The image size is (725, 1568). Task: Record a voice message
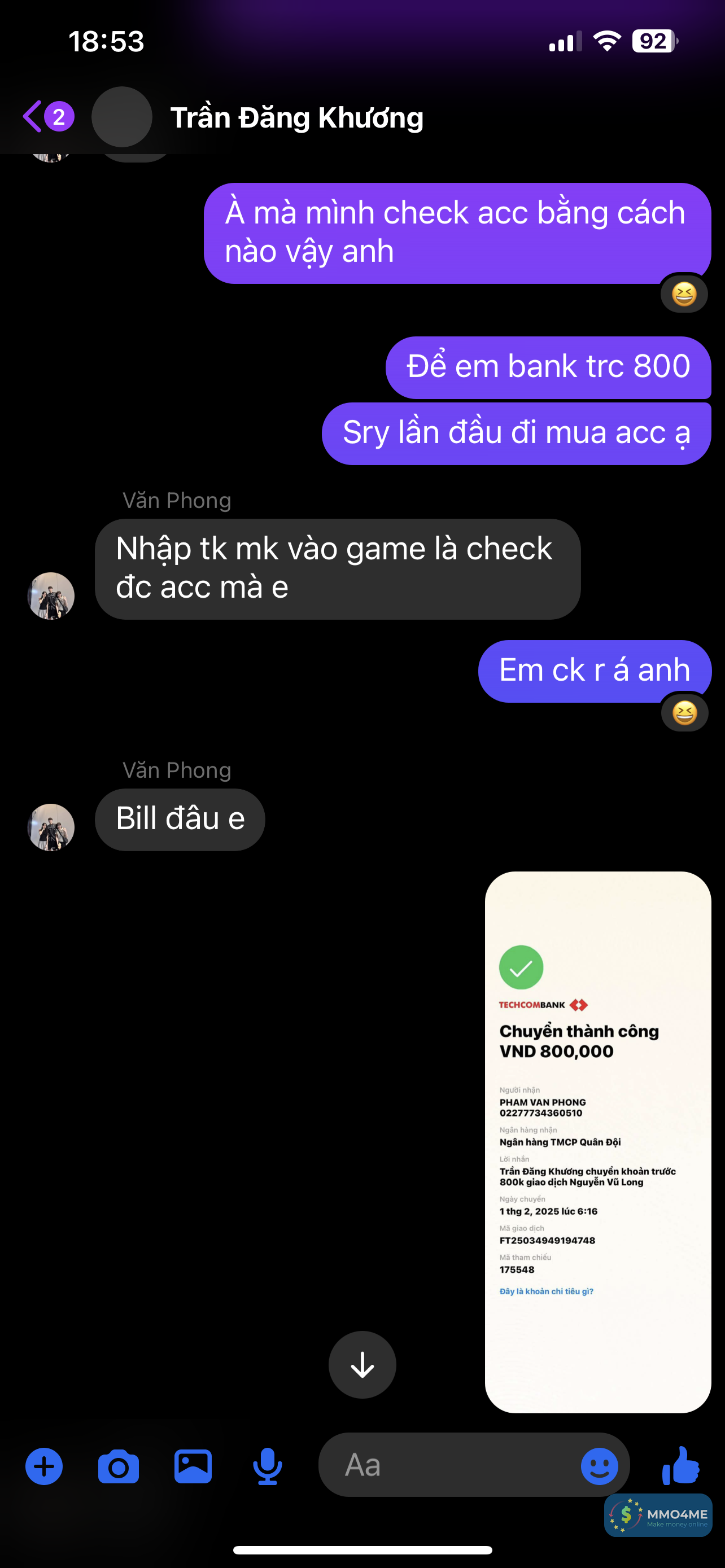click(267, 1466)
